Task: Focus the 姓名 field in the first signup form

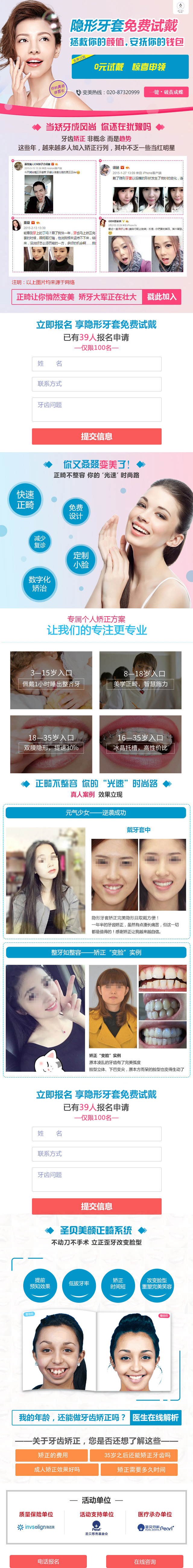Action: pyautogui.click(x=96, y=363)
